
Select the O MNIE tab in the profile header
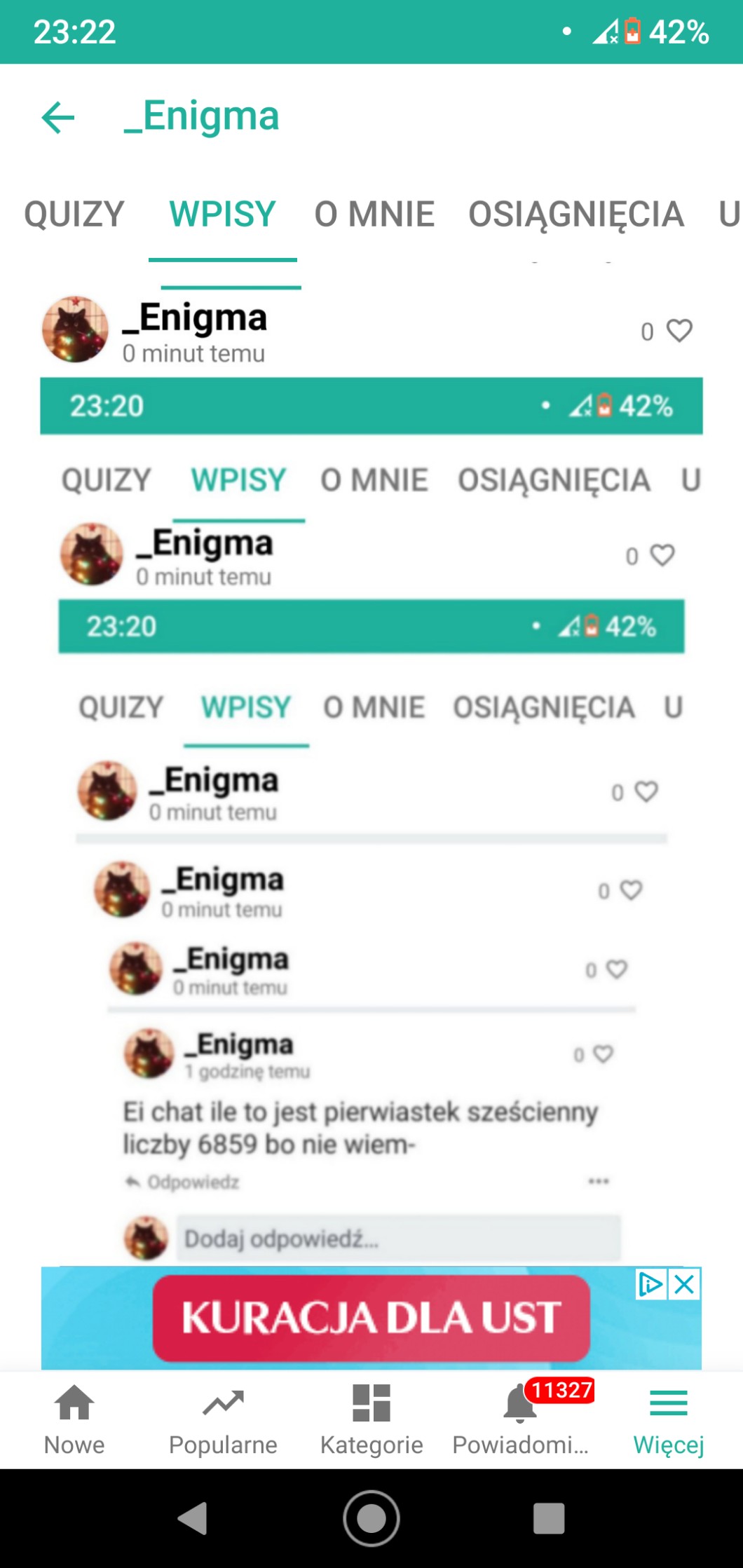click(x=374, y=214)
